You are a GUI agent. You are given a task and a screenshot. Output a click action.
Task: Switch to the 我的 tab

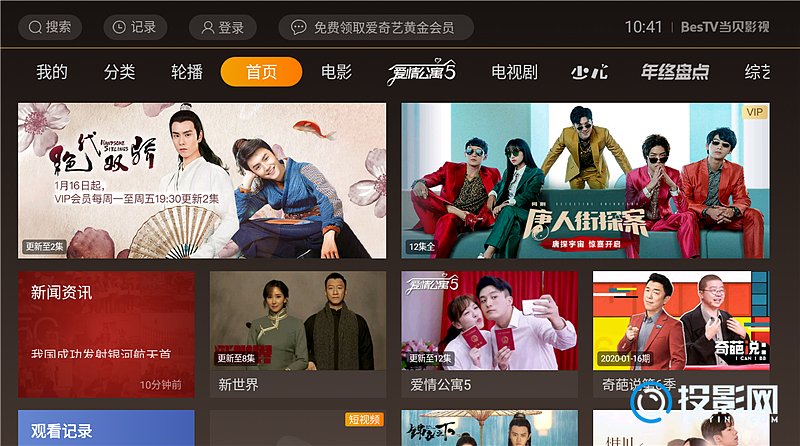tap(52, 72)
